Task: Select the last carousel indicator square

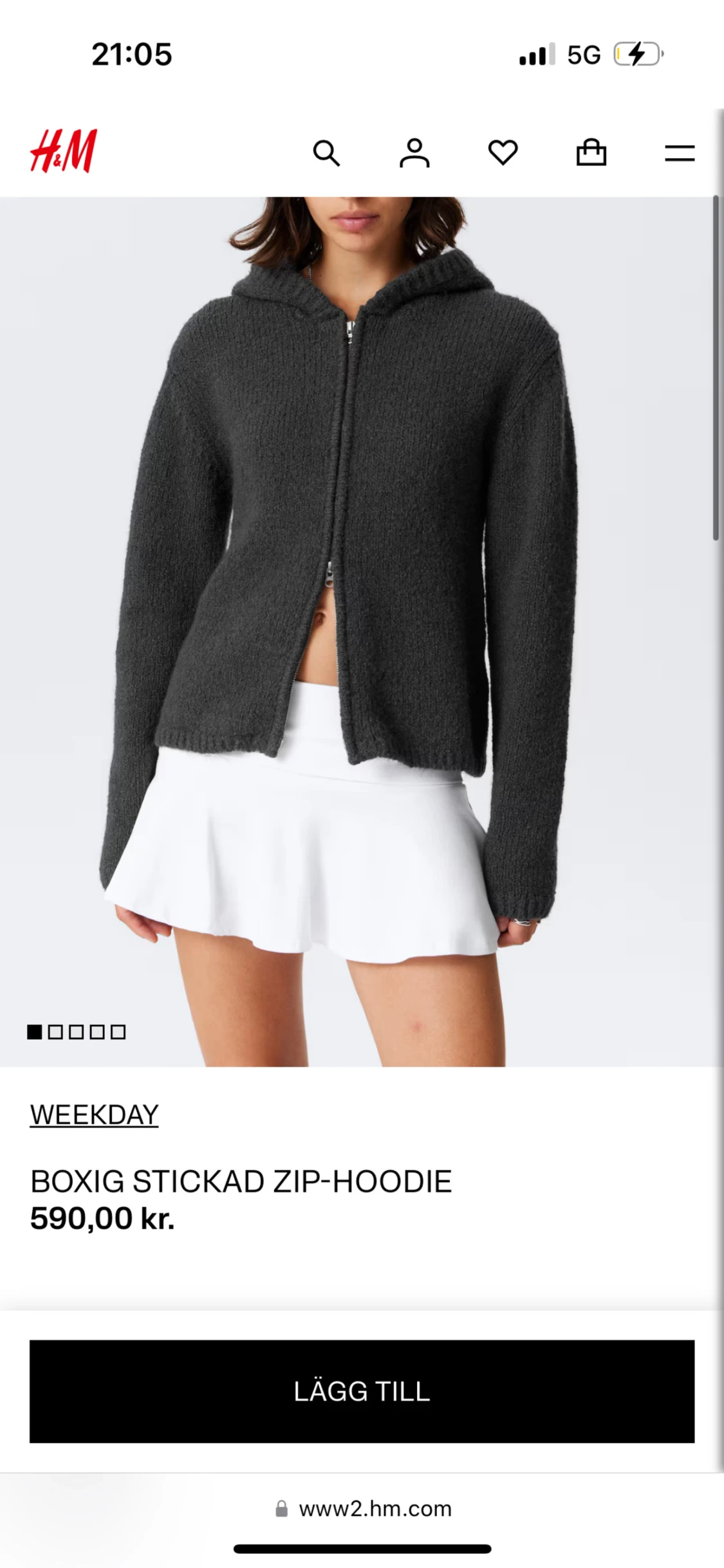Action: [118, 1032]
